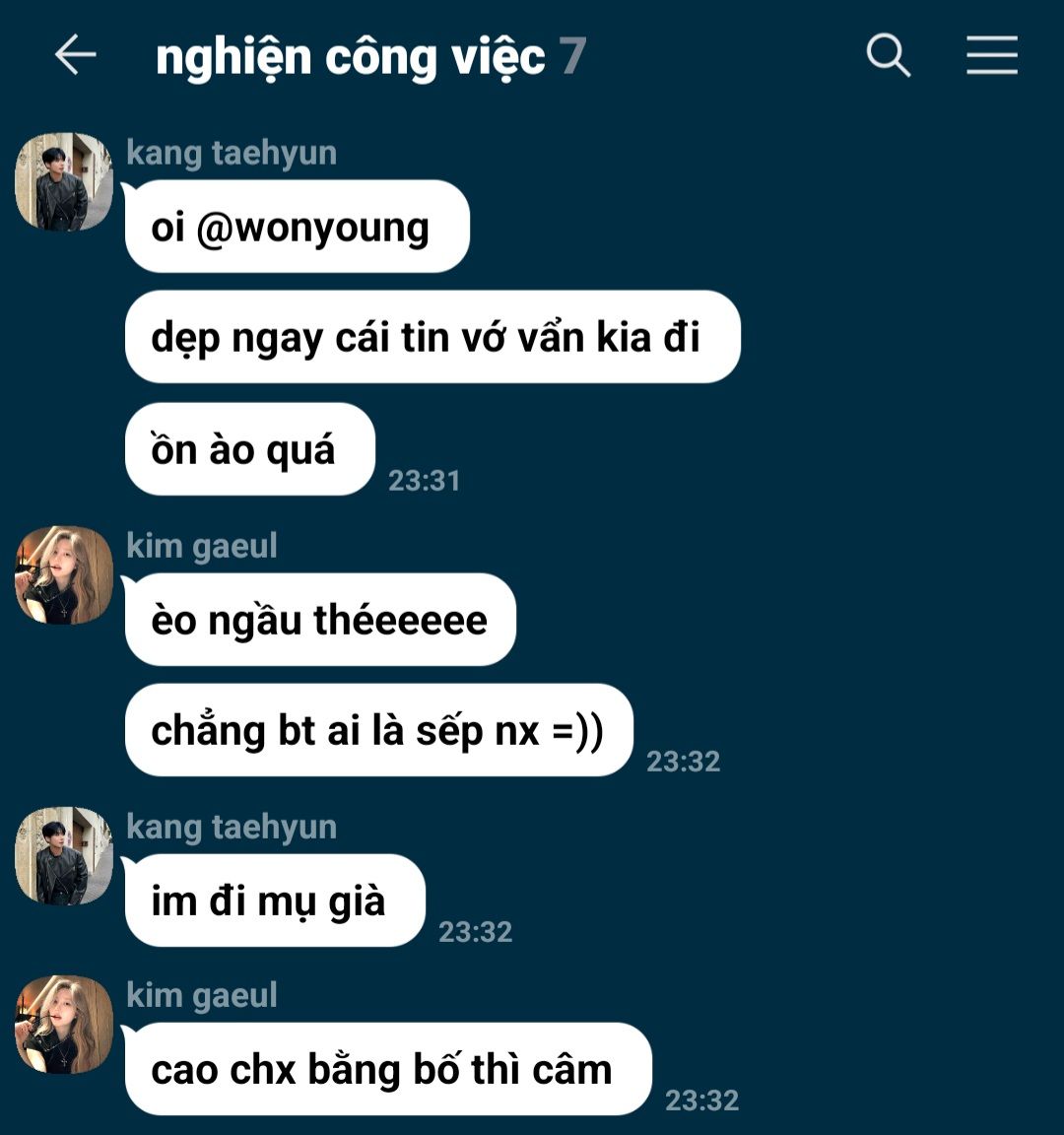The width and height of the screenshot is (1064, 1135).
Task: Open the hamburger menu of the chat
Action: 991,55
